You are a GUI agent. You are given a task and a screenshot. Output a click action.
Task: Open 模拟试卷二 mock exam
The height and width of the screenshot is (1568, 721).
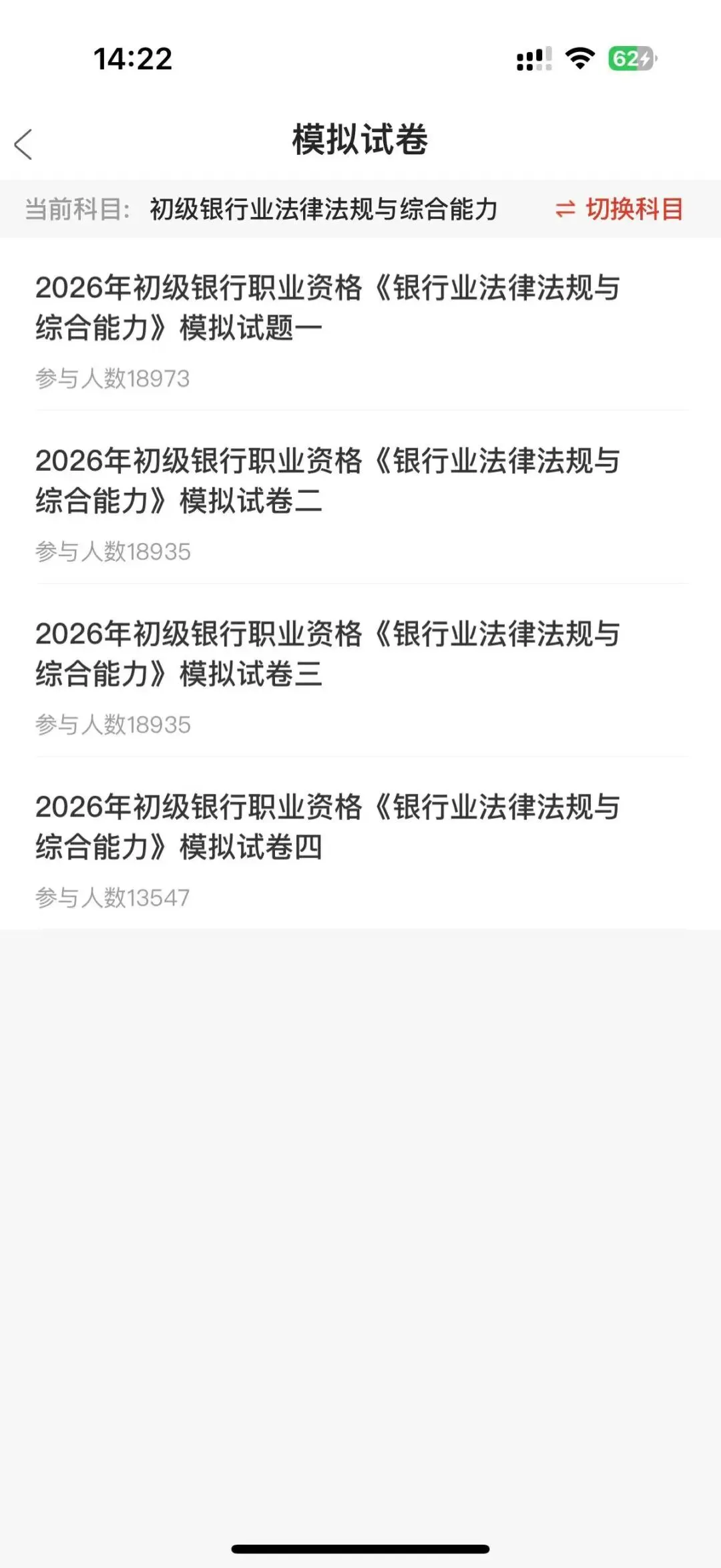[x=327, y=481]
